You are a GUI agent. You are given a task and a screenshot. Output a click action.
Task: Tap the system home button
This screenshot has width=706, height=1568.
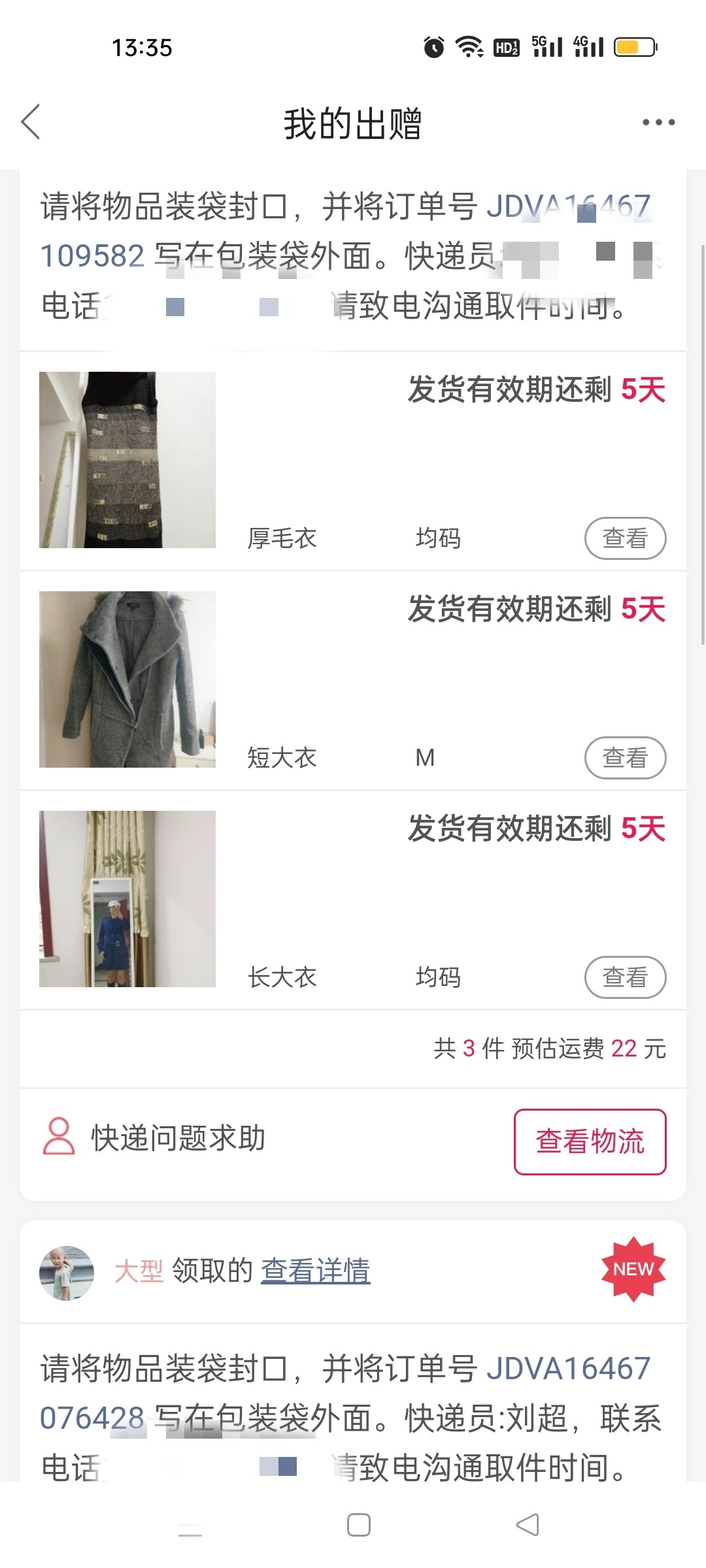[x=359, y=1526]
